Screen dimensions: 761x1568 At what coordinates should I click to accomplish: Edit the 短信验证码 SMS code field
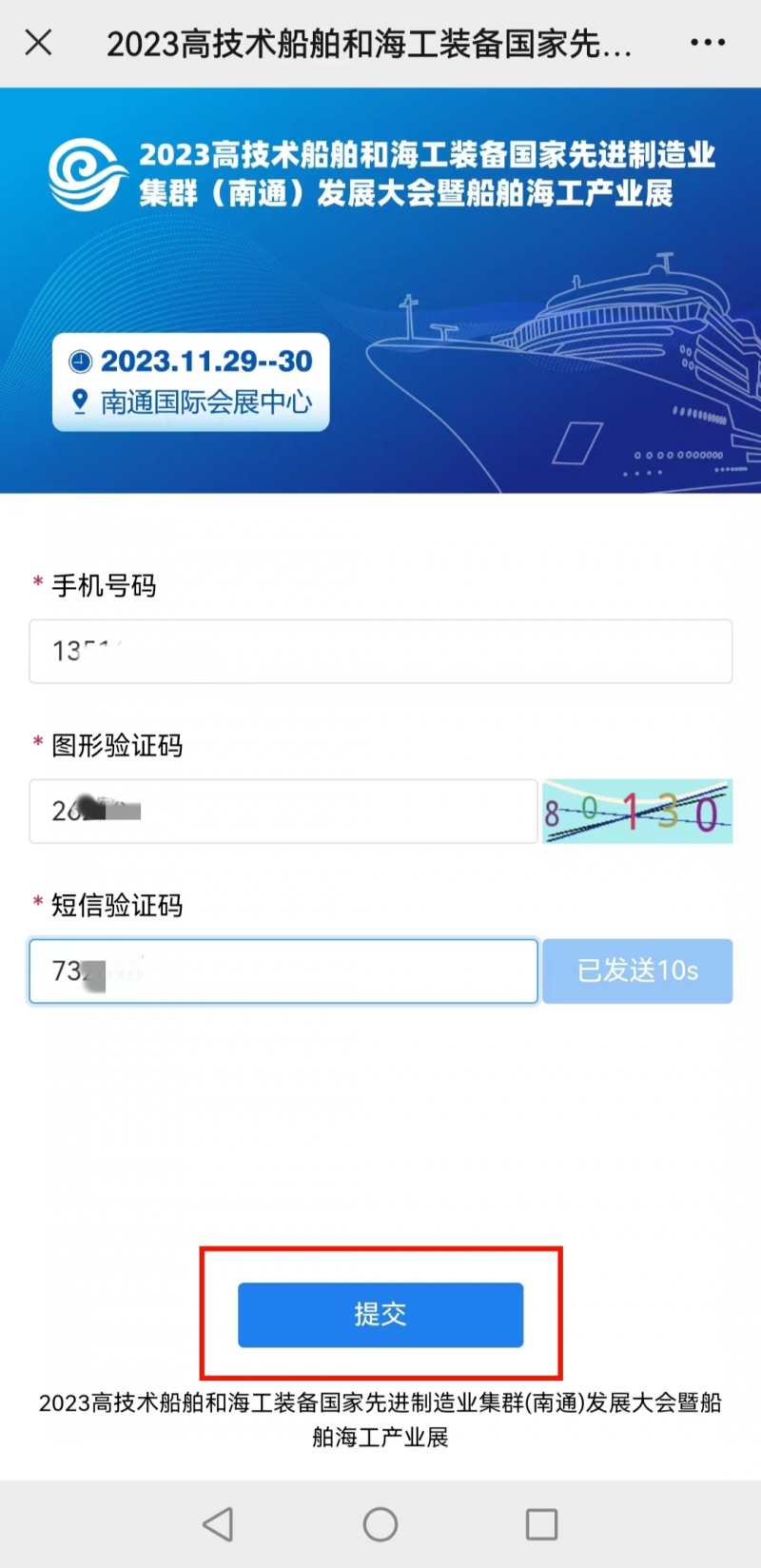[283, 971]
